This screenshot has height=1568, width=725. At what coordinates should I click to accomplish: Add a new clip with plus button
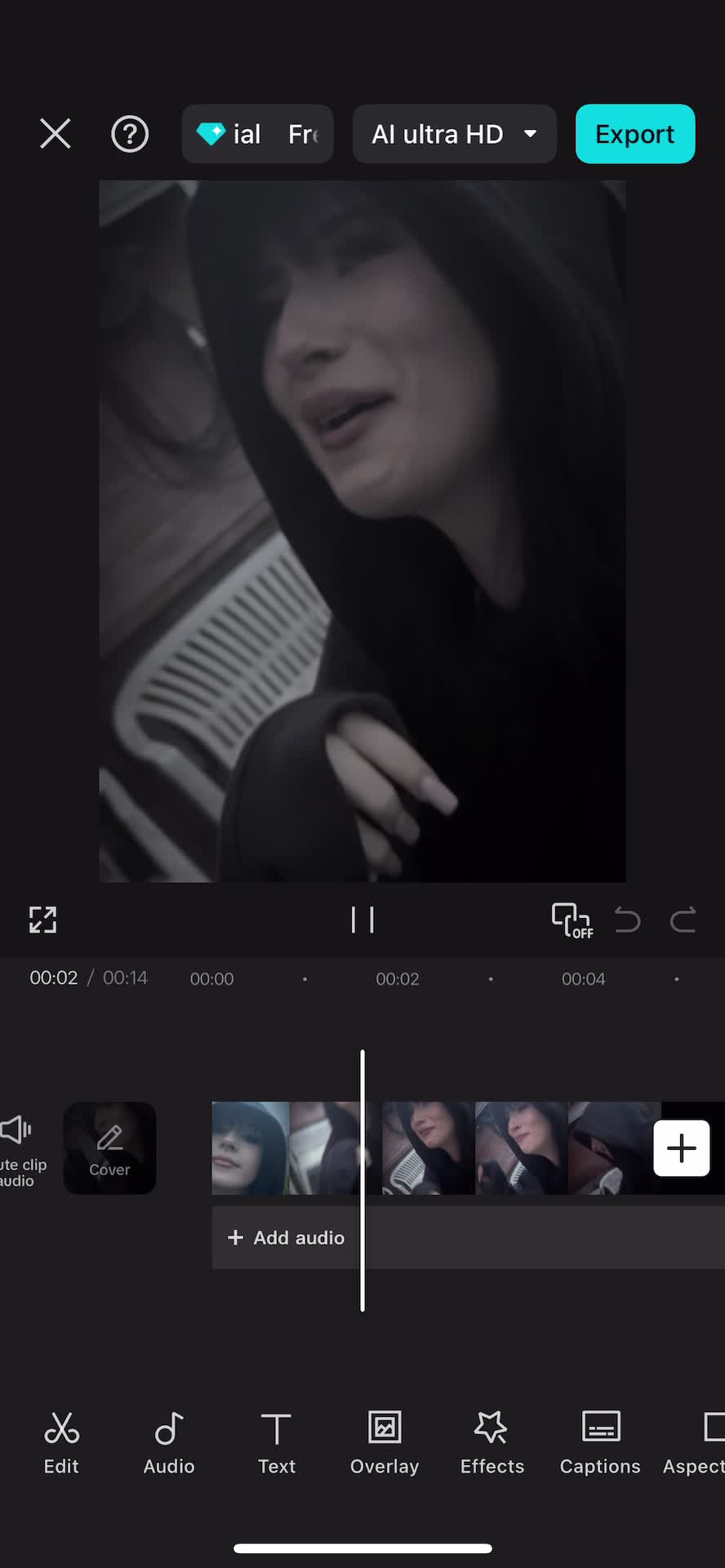[682, 1148]
